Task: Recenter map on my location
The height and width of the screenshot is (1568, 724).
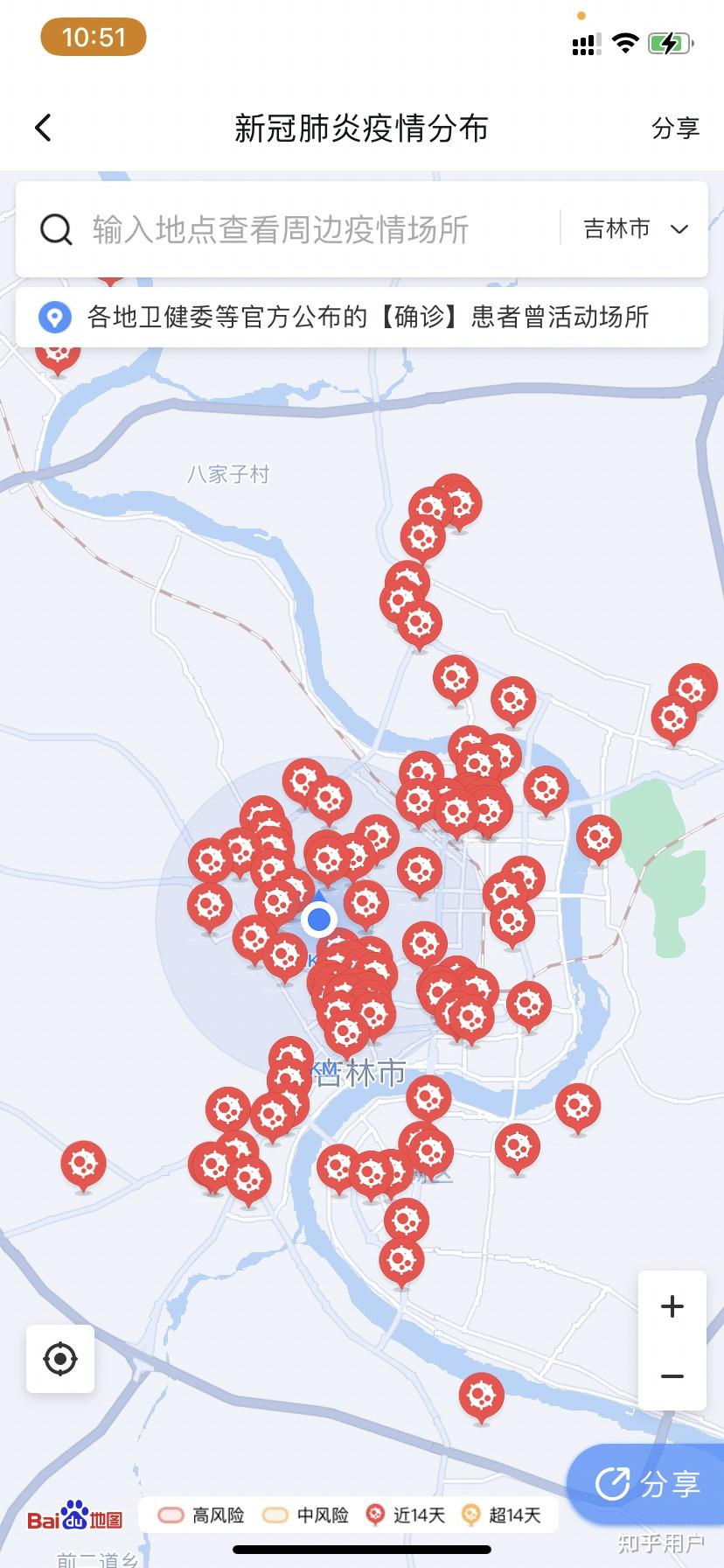Action: [60, 1359]
